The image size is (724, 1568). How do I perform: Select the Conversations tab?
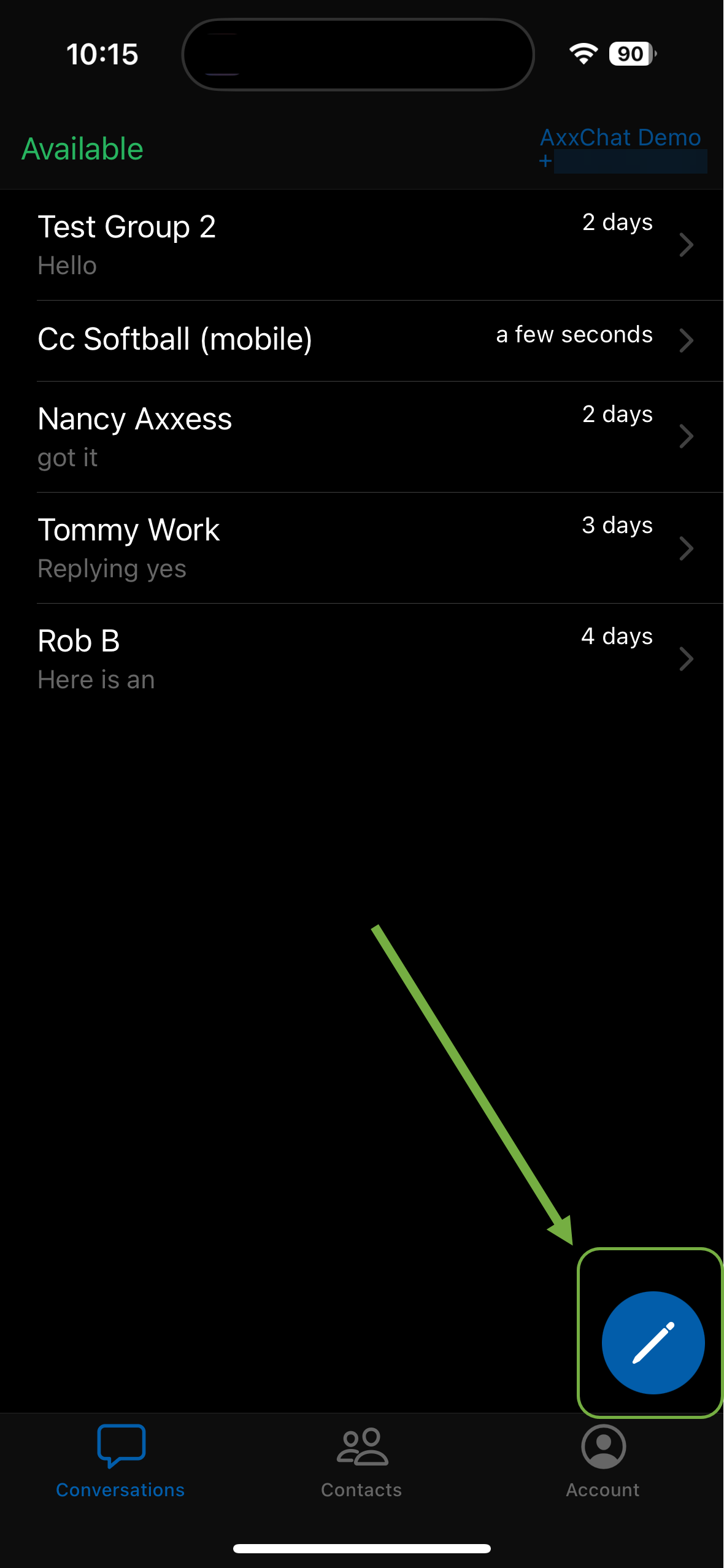pos(120,1463)
